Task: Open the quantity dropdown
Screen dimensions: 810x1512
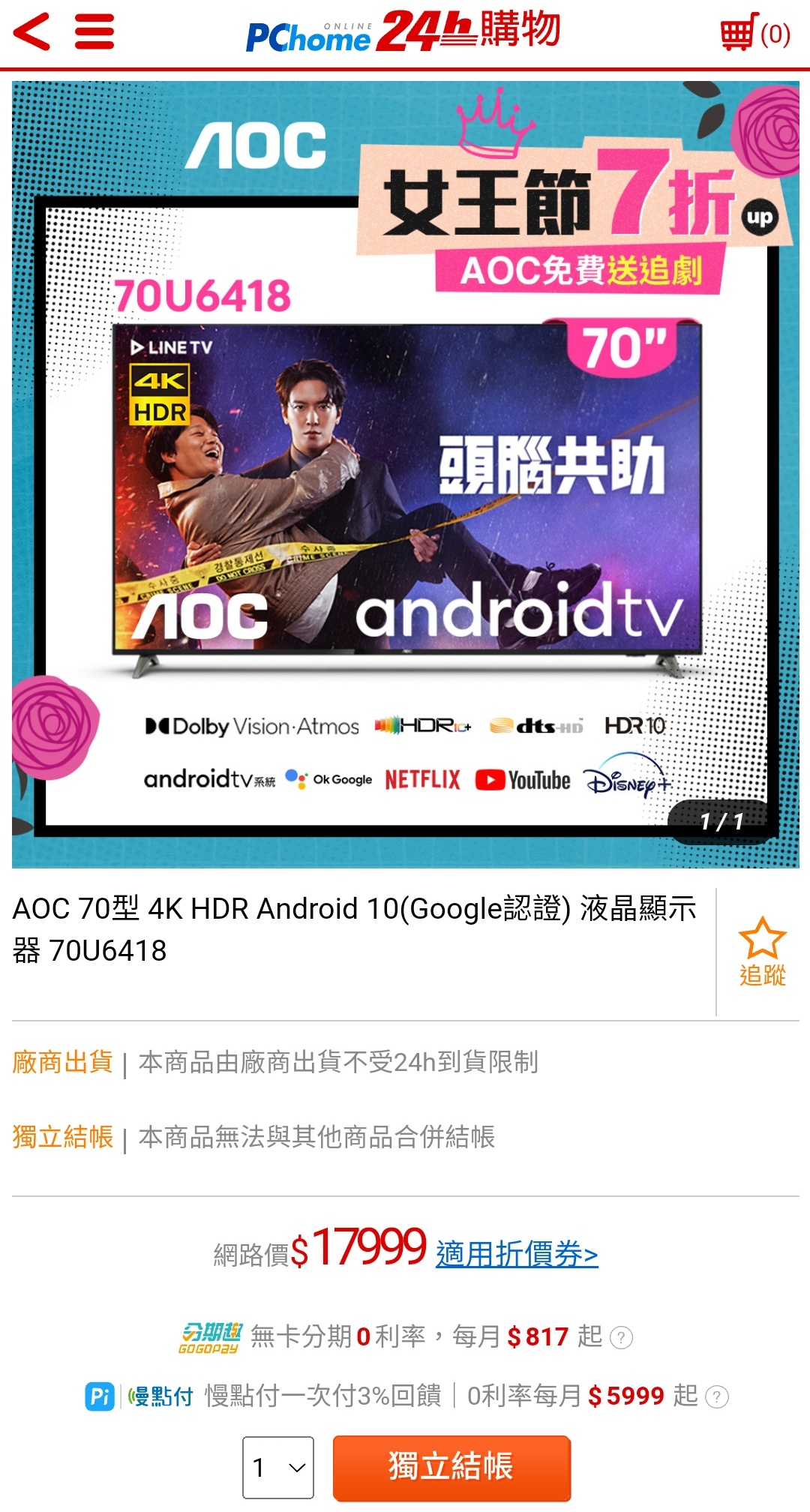Action: pyautogui.click(x=278, y=1467)
